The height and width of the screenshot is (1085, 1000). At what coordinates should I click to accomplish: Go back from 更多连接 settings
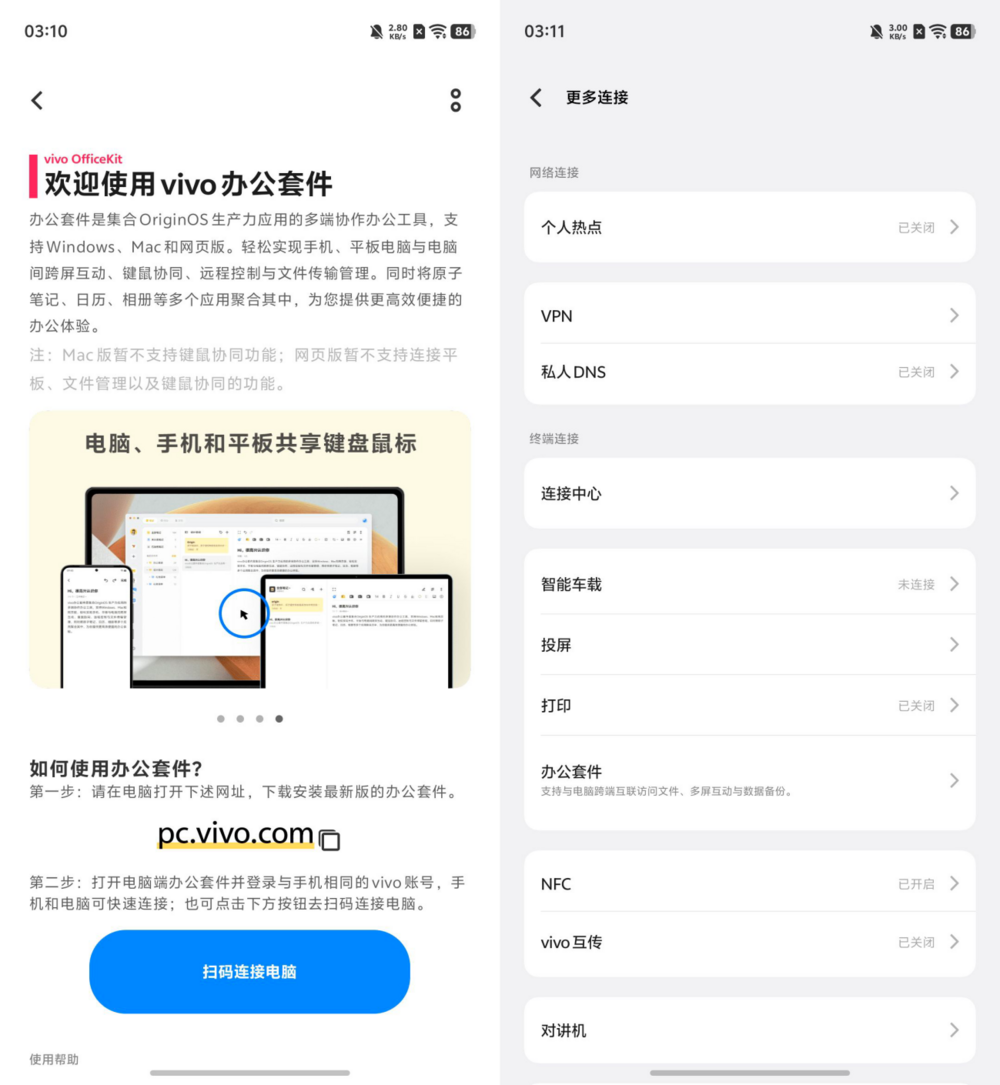coord(536,97)
